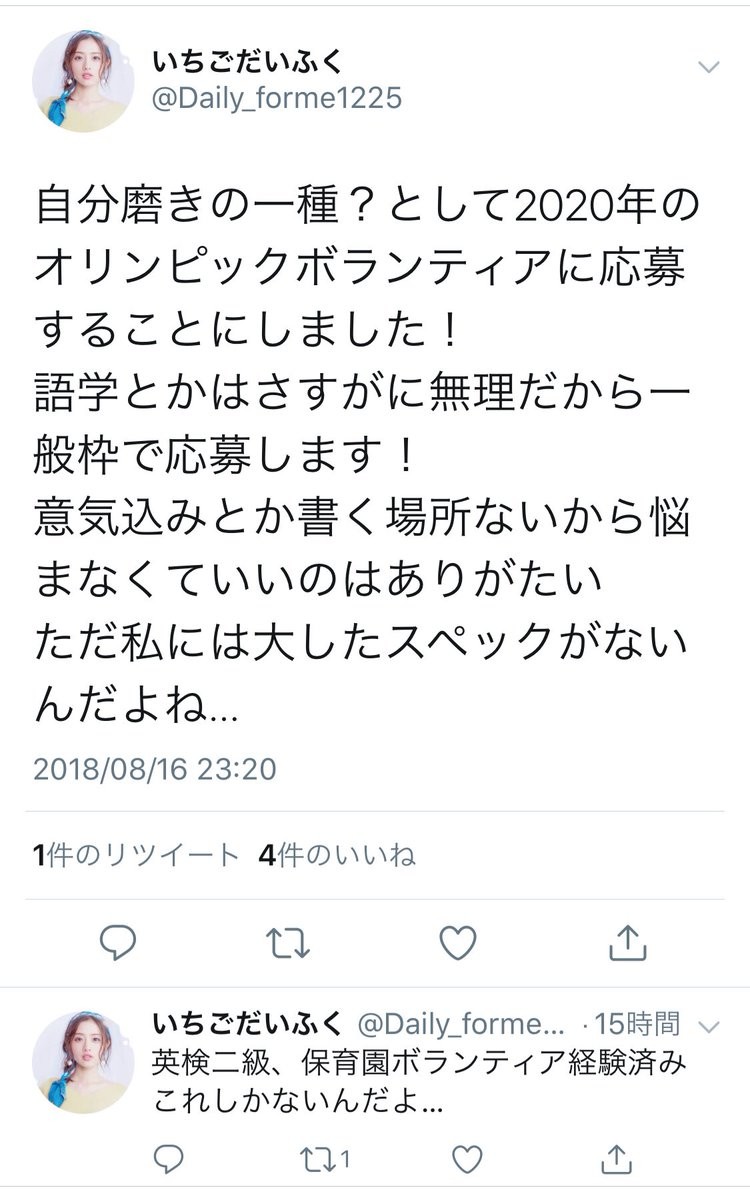
Task: Open いちごだいふく profile picture on main tweet
Action: coord(83,81)
